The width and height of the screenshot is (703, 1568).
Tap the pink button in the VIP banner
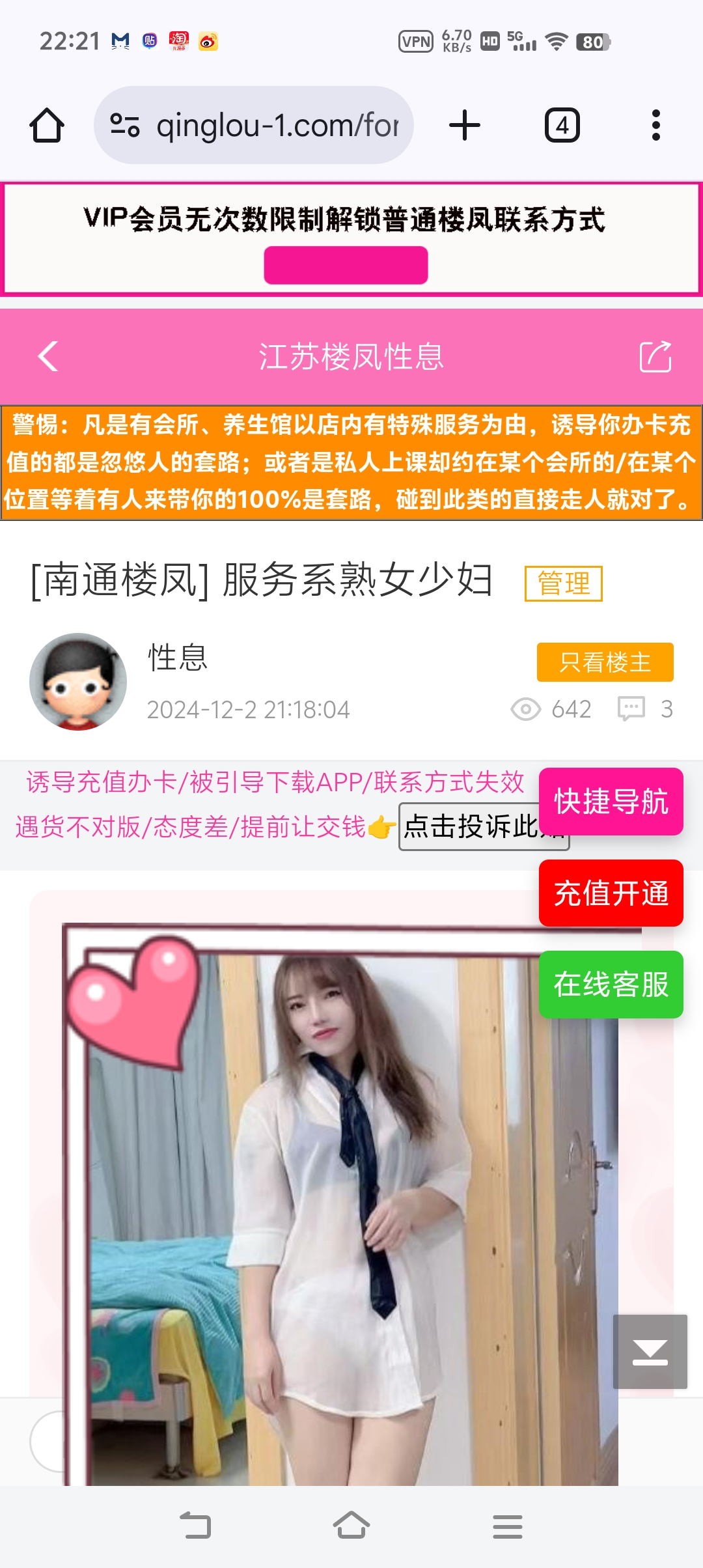tap(346, 265)
